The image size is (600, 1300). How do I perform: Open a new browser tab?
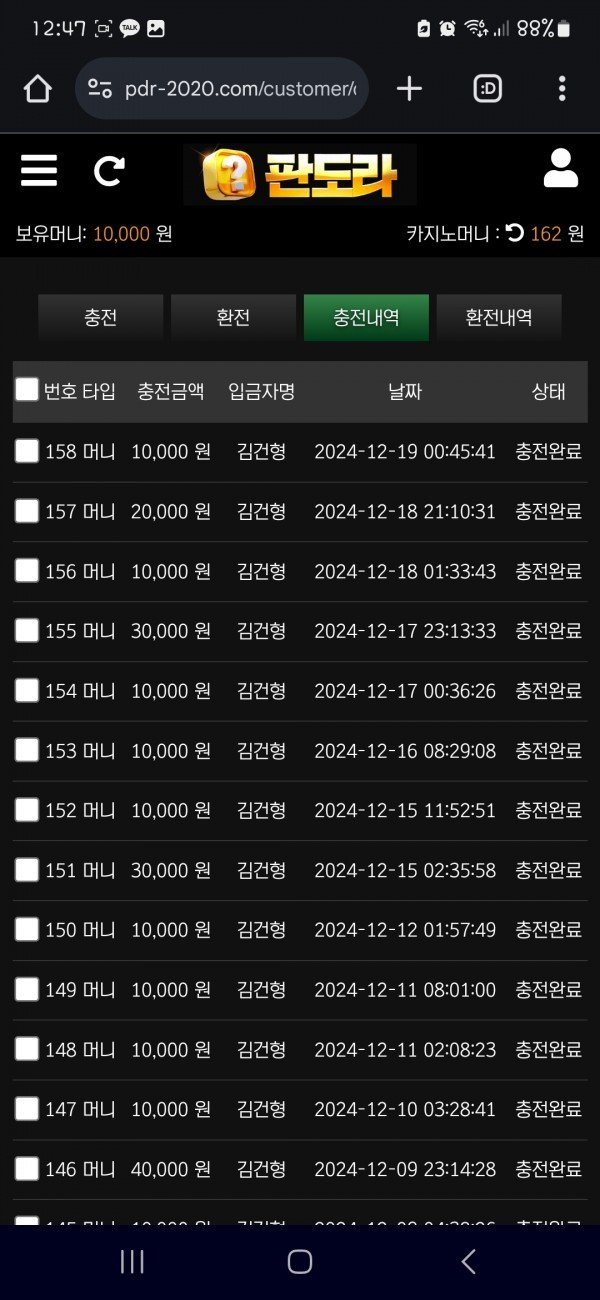tap(409, 89)
